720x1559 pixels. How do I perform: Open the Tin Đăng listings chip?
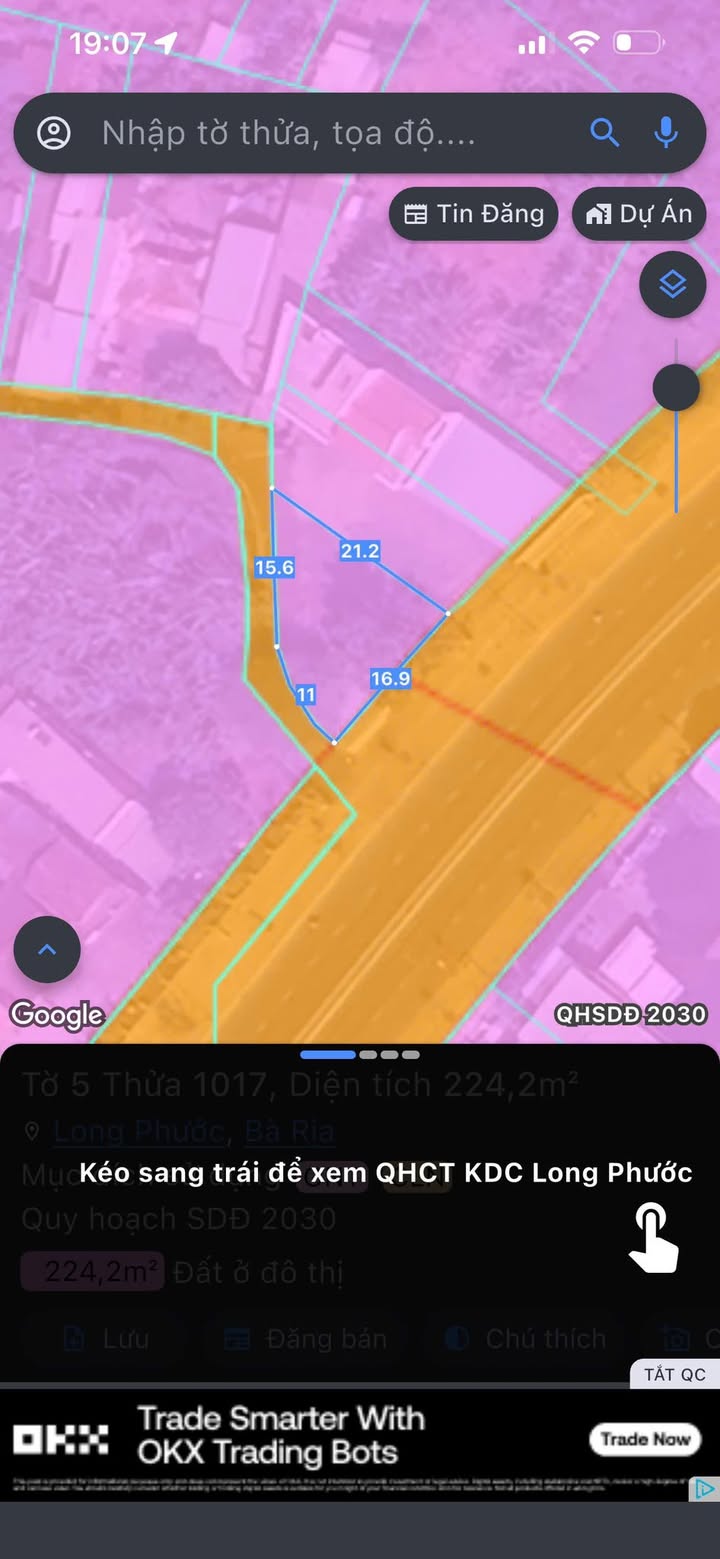[x=474, y=214]
